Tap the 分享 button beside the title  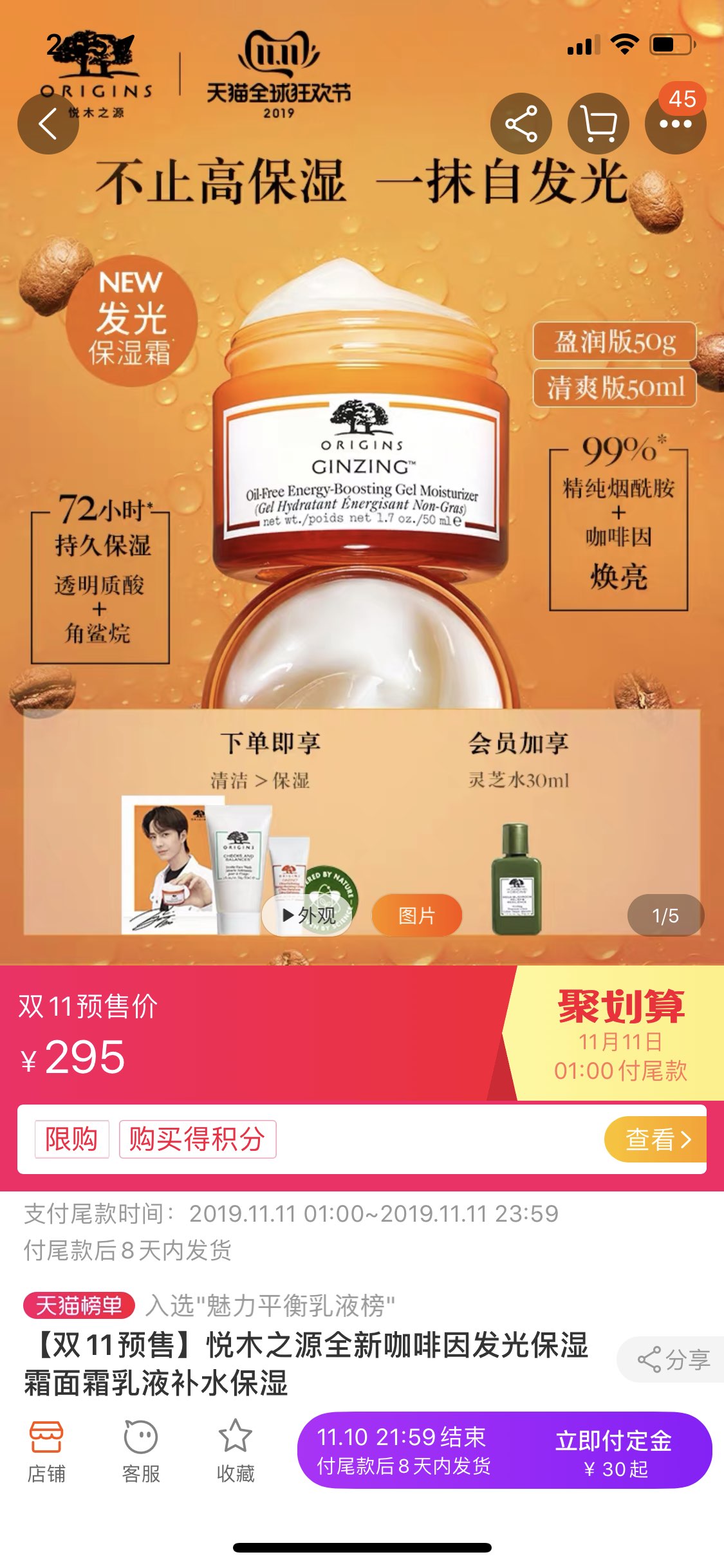(674, 1359)
